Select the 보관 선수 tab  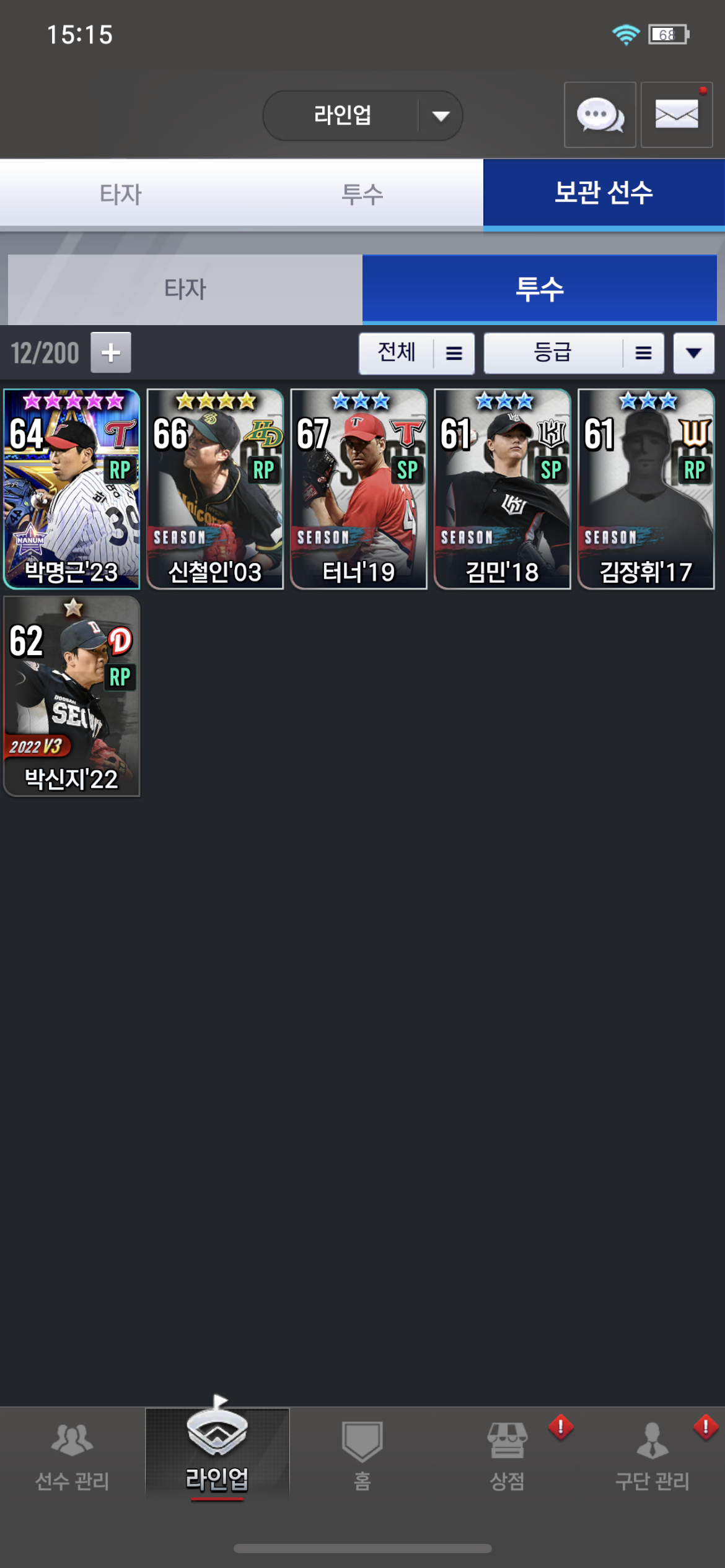click(x=604, y=193)
